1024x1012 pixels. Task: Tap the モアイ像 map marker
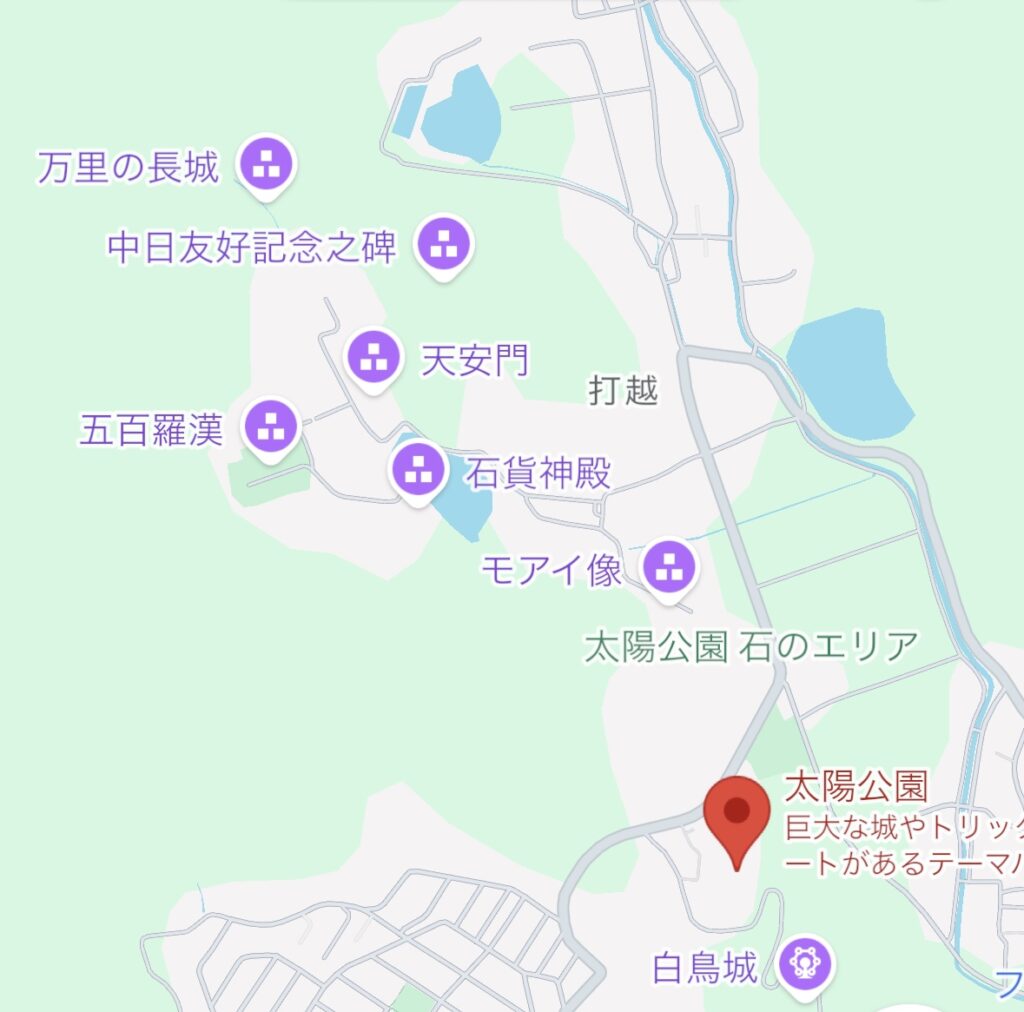[669, 566]
